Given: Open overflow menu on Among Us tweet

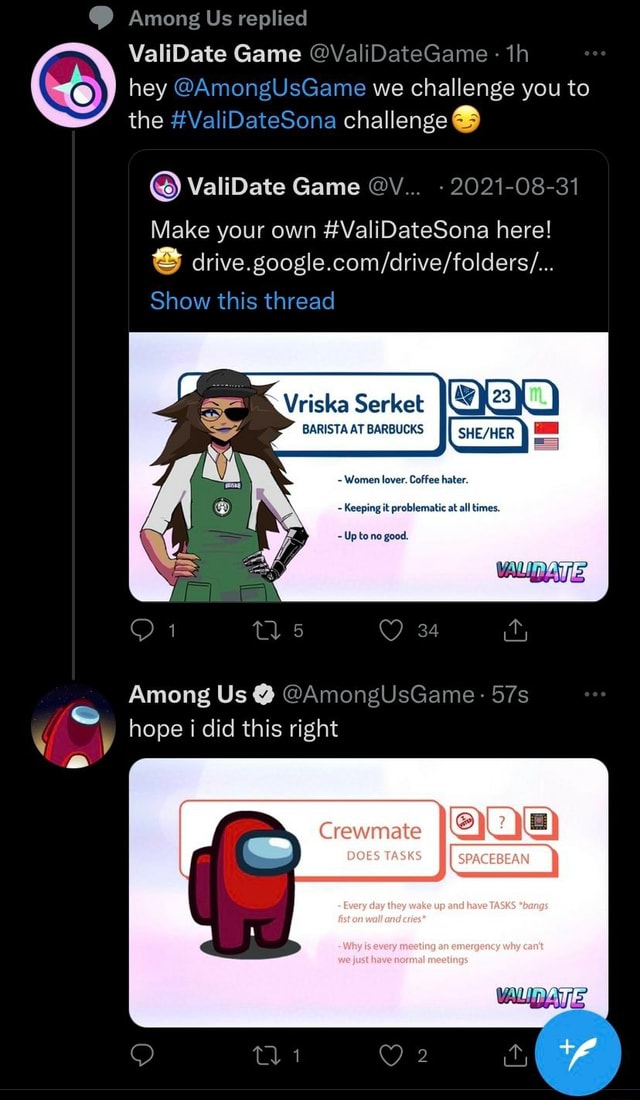Looking at the screenshot, I should pos(594,694).
